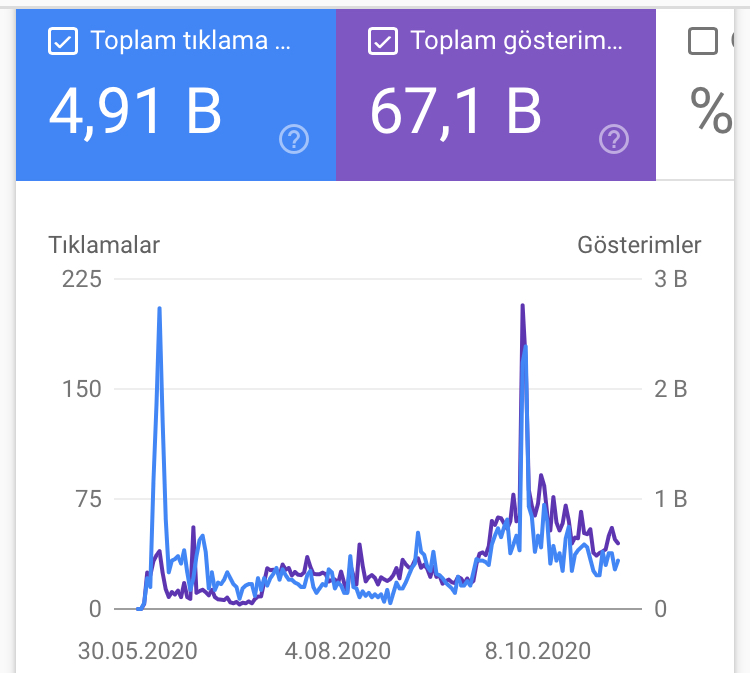
Task: Uncheck the Toplam gösterim checkbox
Action: pyautogui.click(x=383, y=41)
